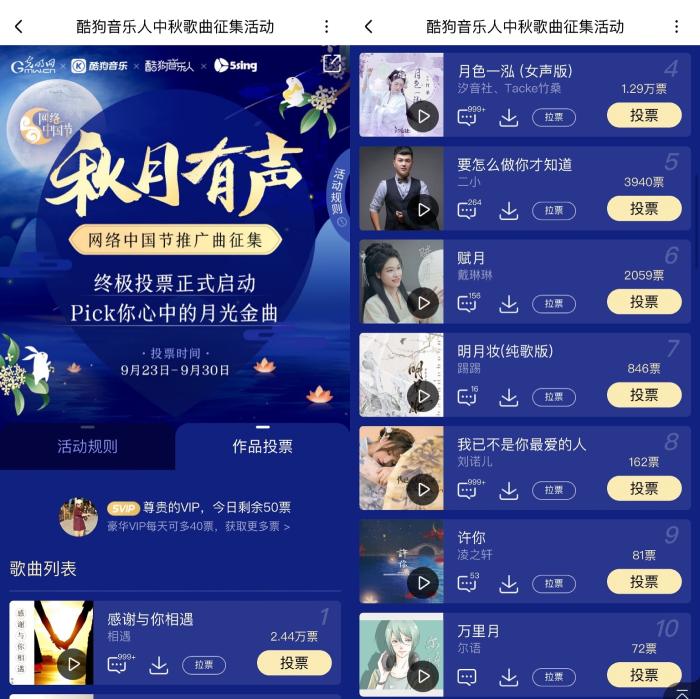Play the song 感谢与你相遇

point(73,663)
